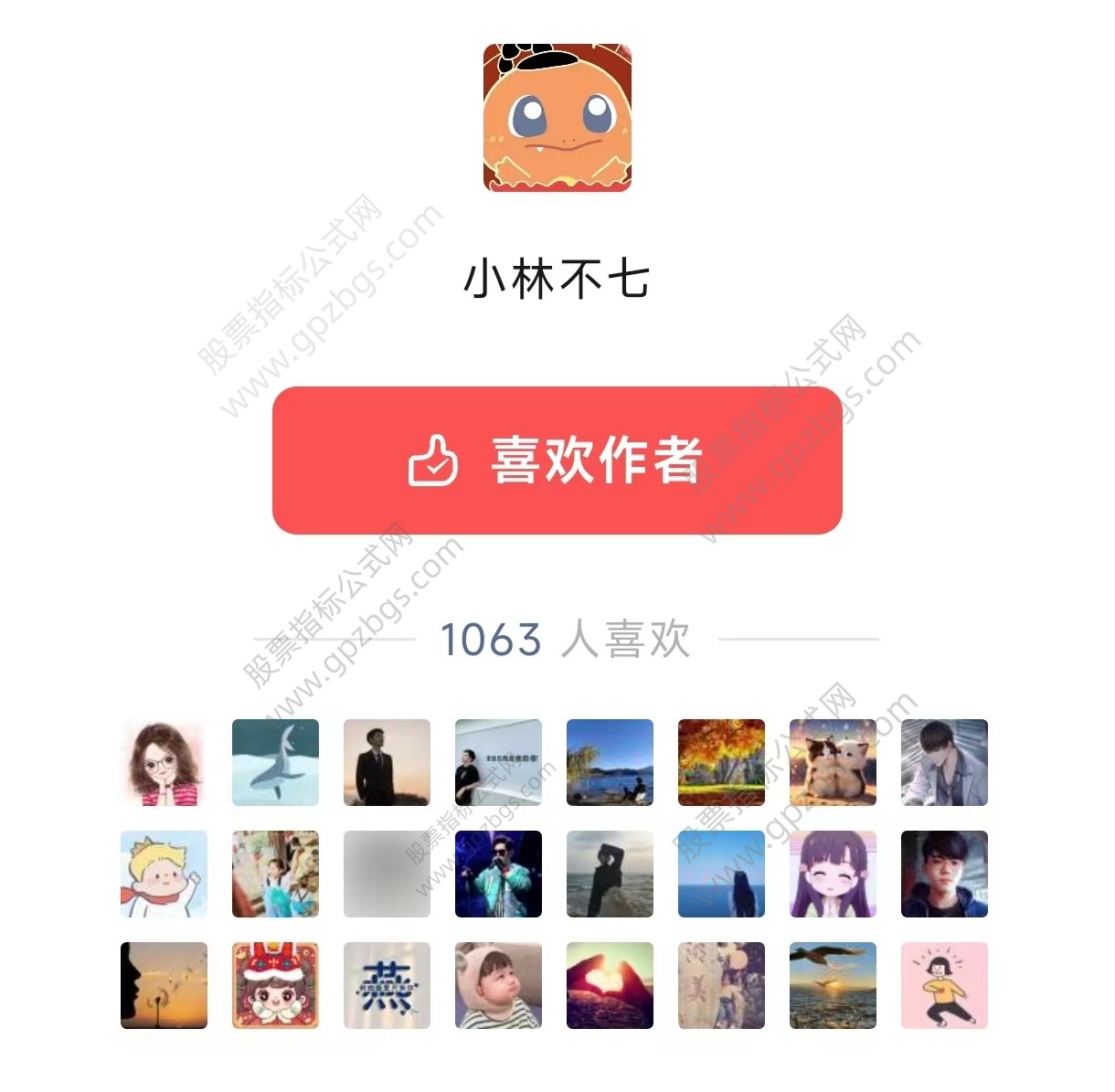Tap the 喜欢作者 button
Image resolution: width=1115 pixels, height=1092 pixels.
(557, 460)
